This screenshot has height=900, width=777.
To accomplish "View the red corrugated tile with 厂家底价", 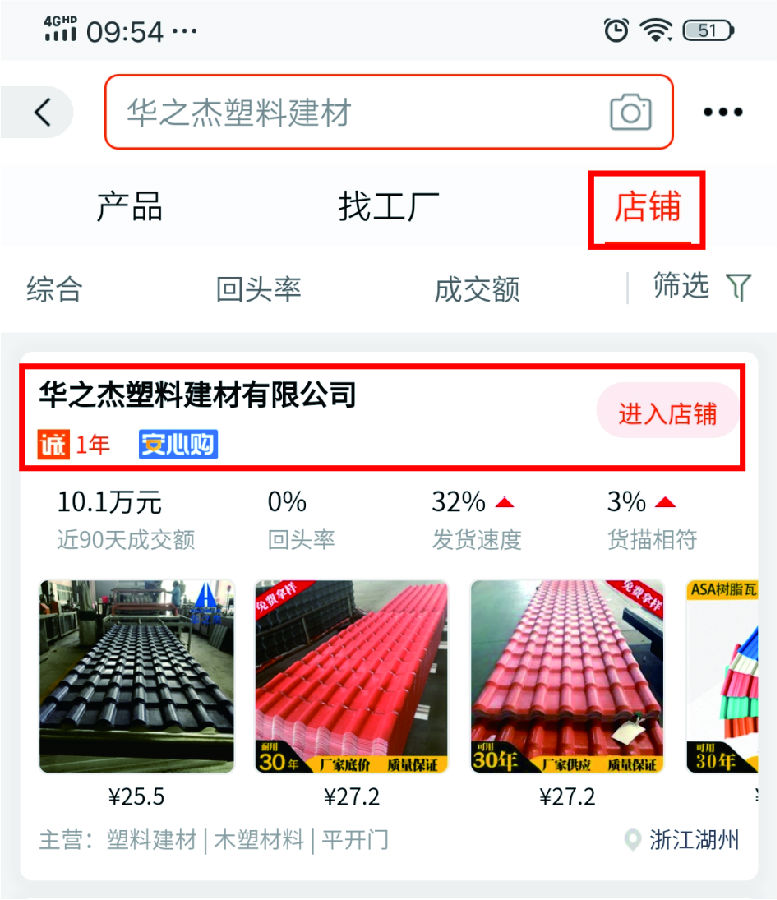I will [x=351, y=676].
